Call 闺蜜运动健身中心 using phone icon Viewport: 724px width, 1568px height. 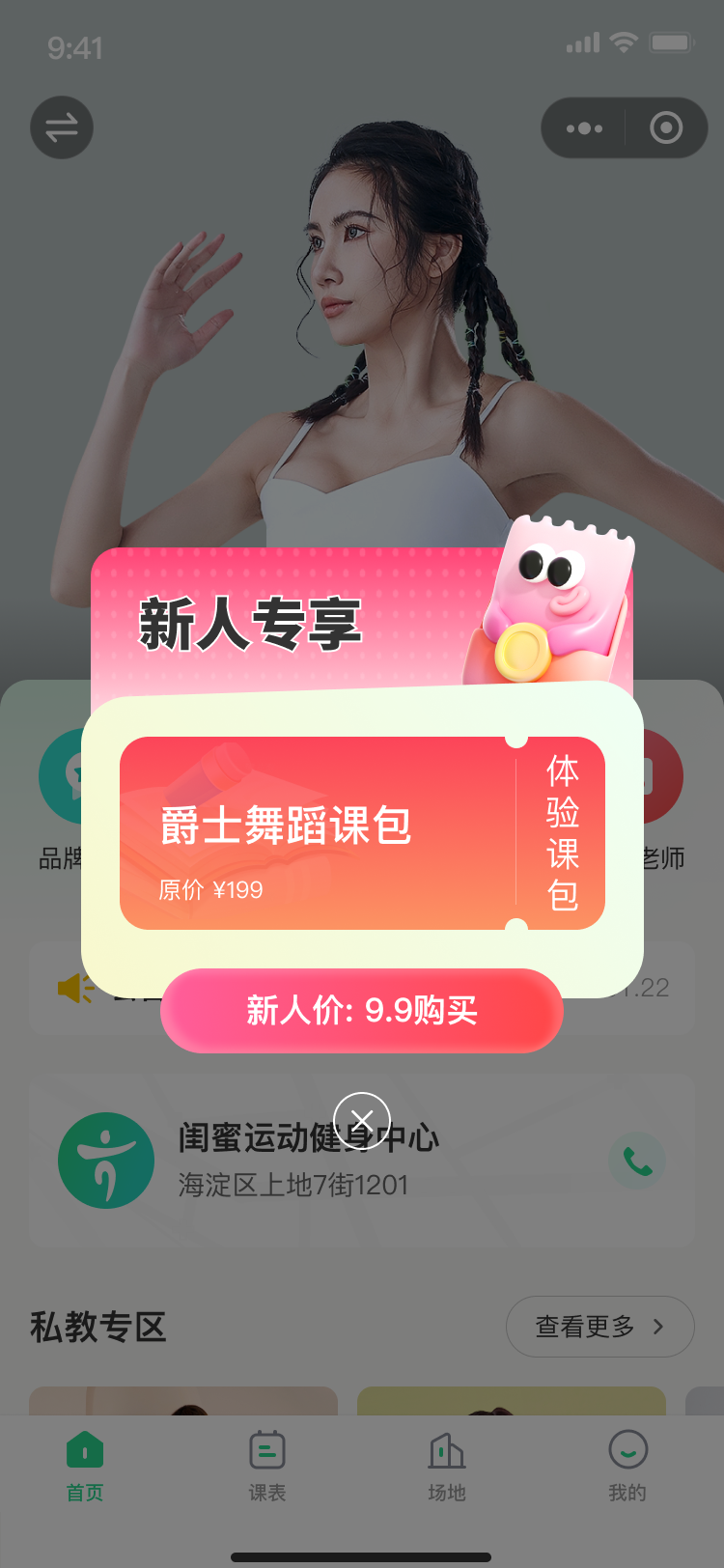pyautogui.click(x=637, y=1161)
